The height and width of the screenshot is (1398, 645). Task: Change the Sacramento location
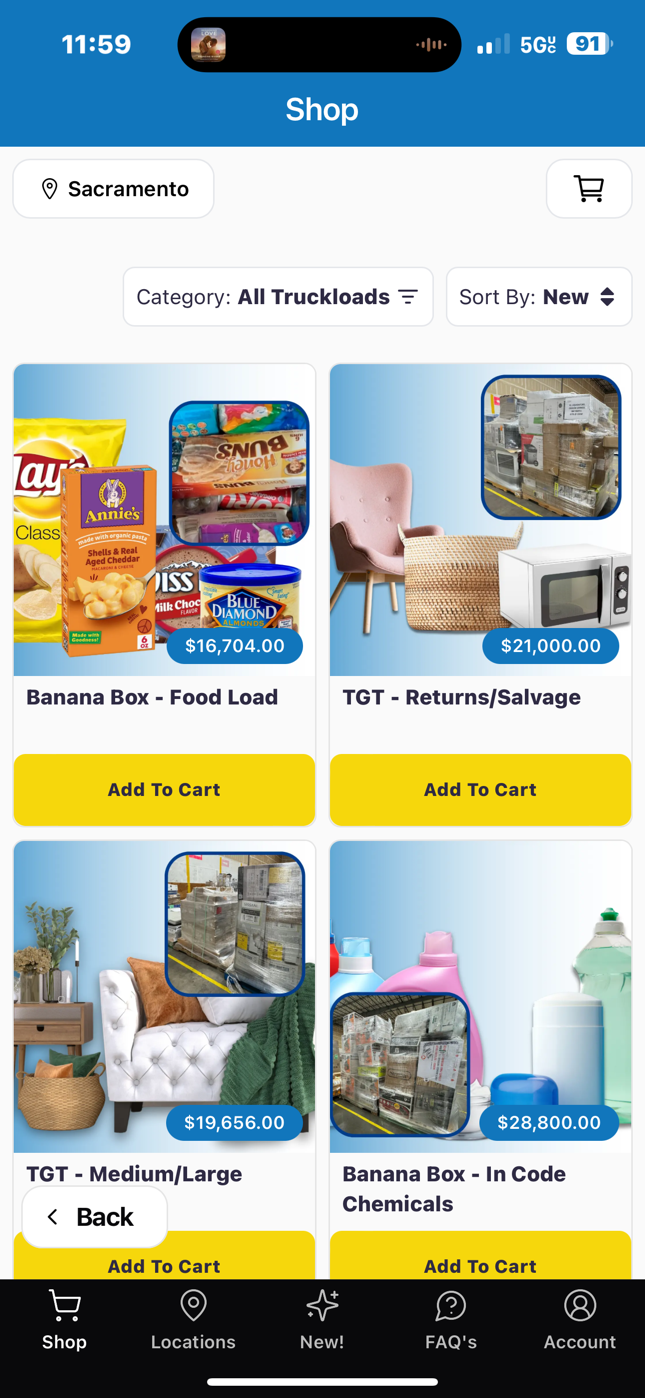(x=114, y=189)
